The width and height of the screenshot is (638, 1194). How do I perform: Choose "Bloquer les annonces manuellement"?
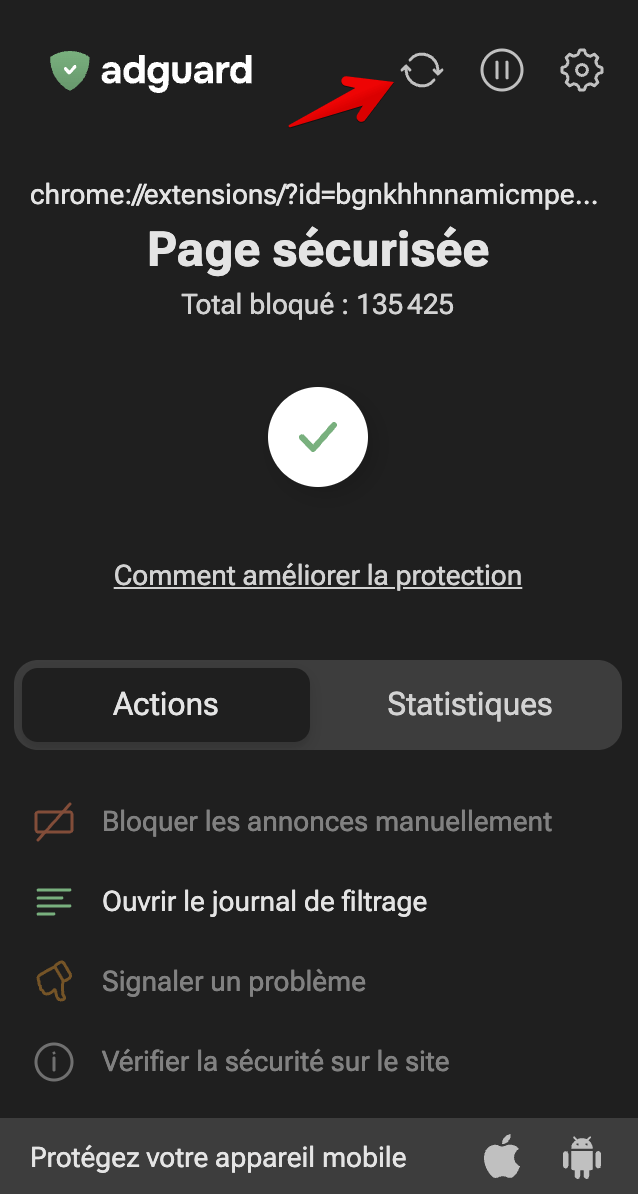327,822
